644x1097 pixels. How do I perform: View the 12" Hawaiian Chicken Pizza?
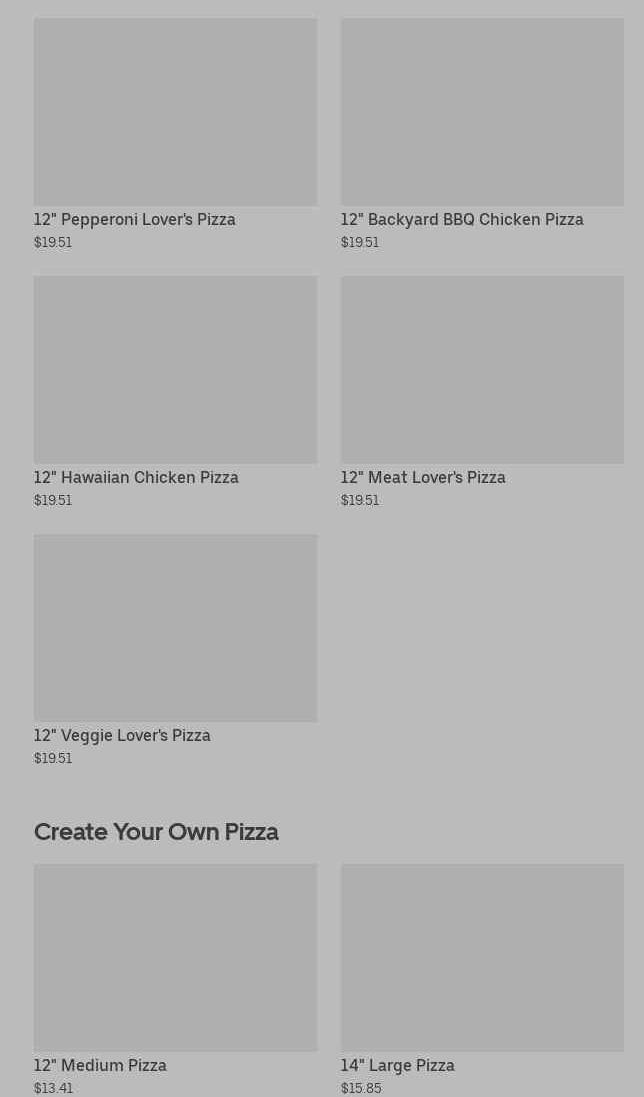pos(175,392)
